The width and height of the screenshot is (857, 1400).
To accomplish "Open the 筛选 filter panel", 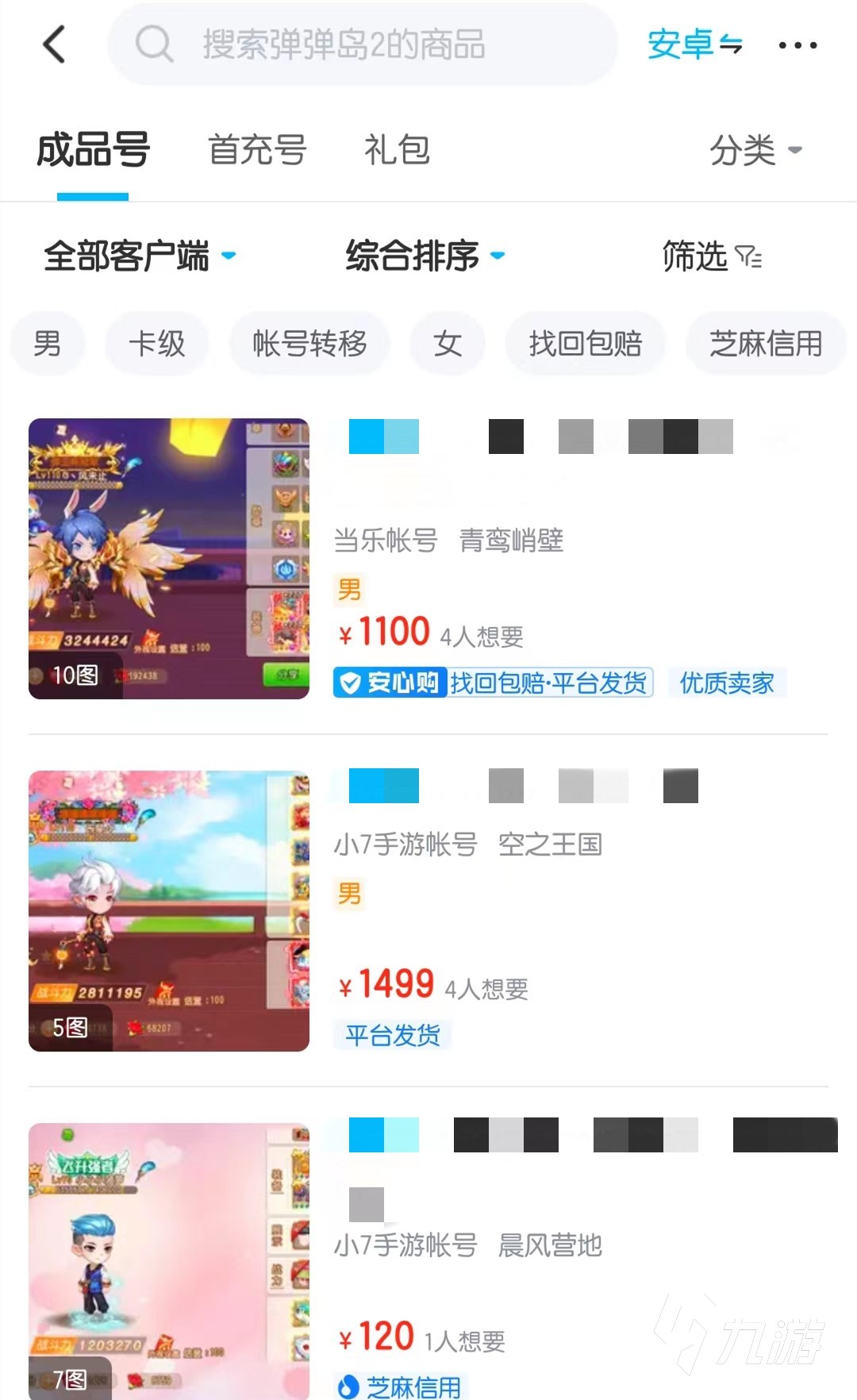I will click(x=711, y=256).
